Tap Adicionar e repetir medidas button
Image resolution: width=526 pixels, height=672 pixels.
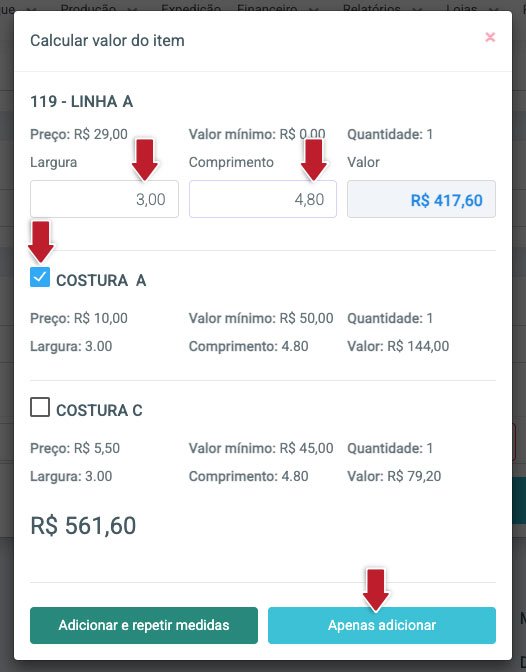pyautogui.click(x=144, y=625)
